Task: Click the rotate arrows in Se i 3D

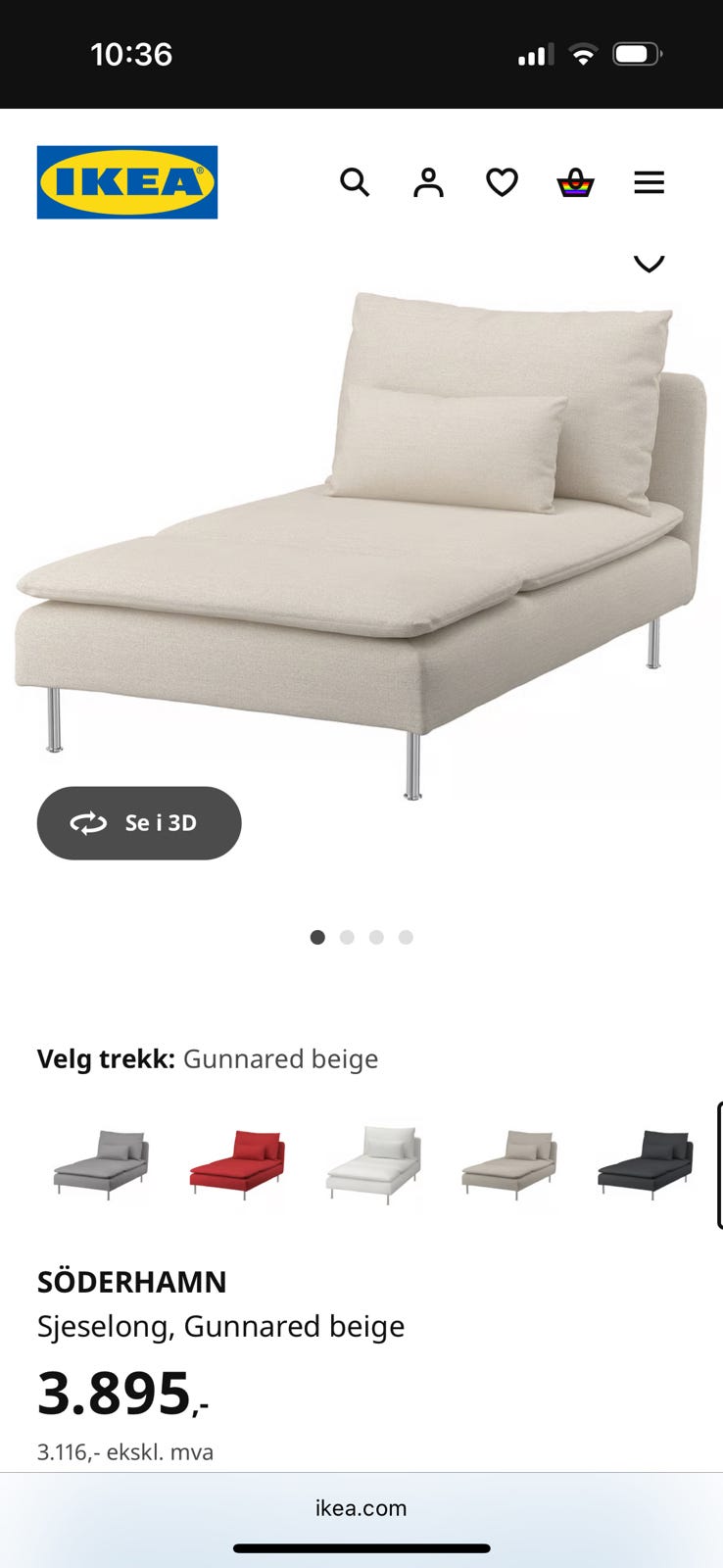Action: click(89, 823)
